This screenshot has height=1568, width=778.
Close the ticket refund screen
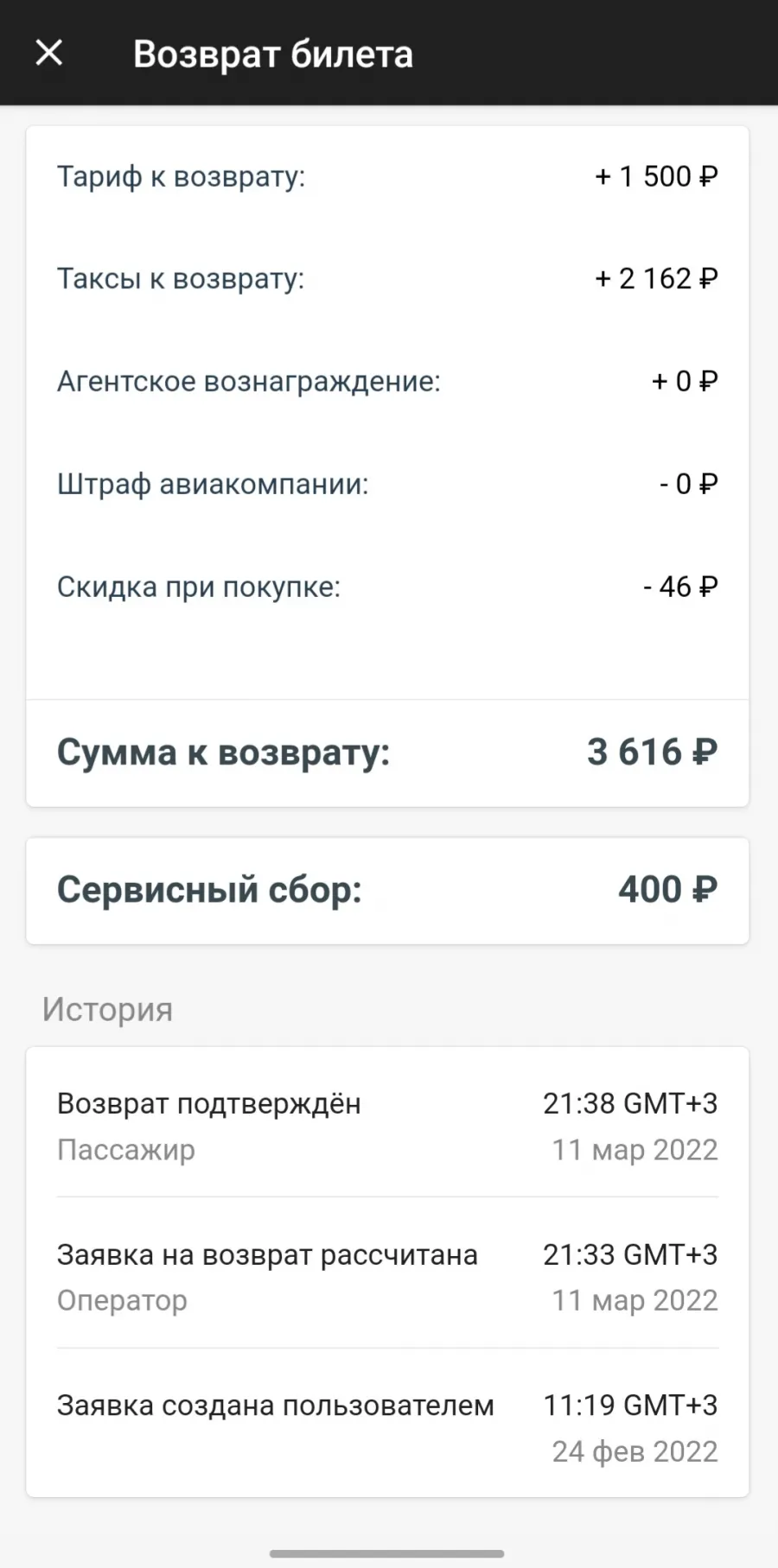coord(49,53)
